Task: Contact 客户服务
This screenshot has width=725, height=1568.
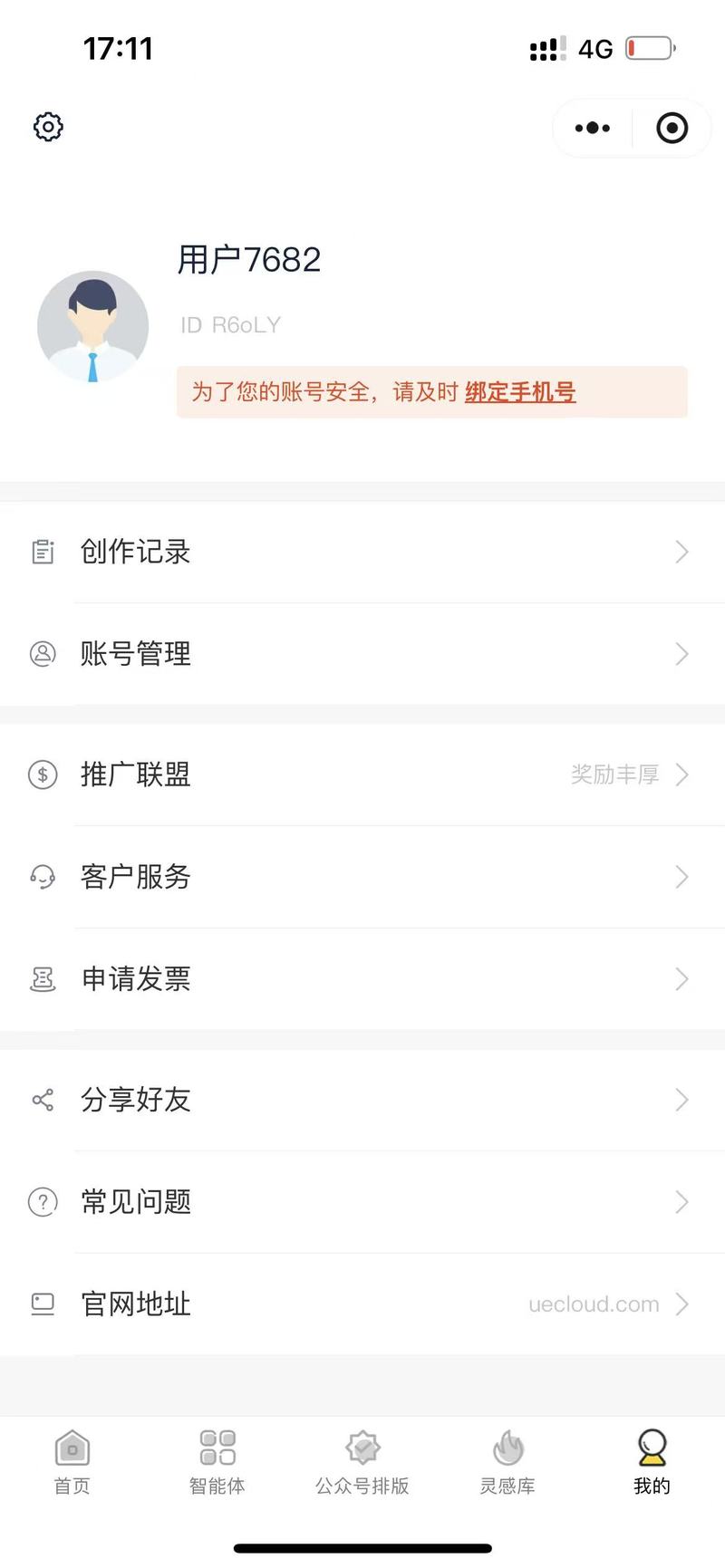Action: pos(362,877)
